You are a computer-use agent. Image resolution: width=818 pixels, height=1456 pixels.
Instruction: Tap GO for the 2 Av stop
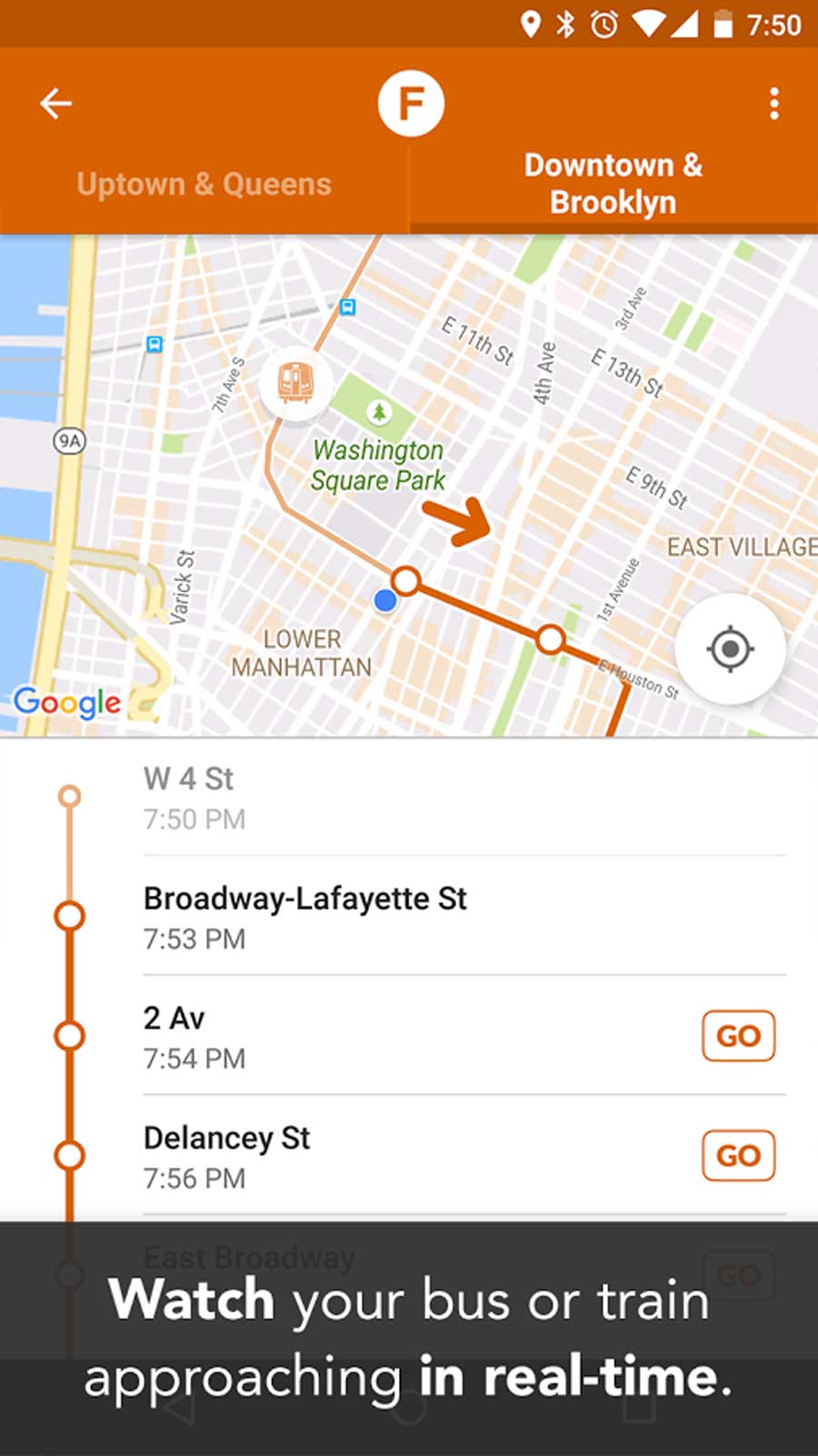tap(738, 1036)
